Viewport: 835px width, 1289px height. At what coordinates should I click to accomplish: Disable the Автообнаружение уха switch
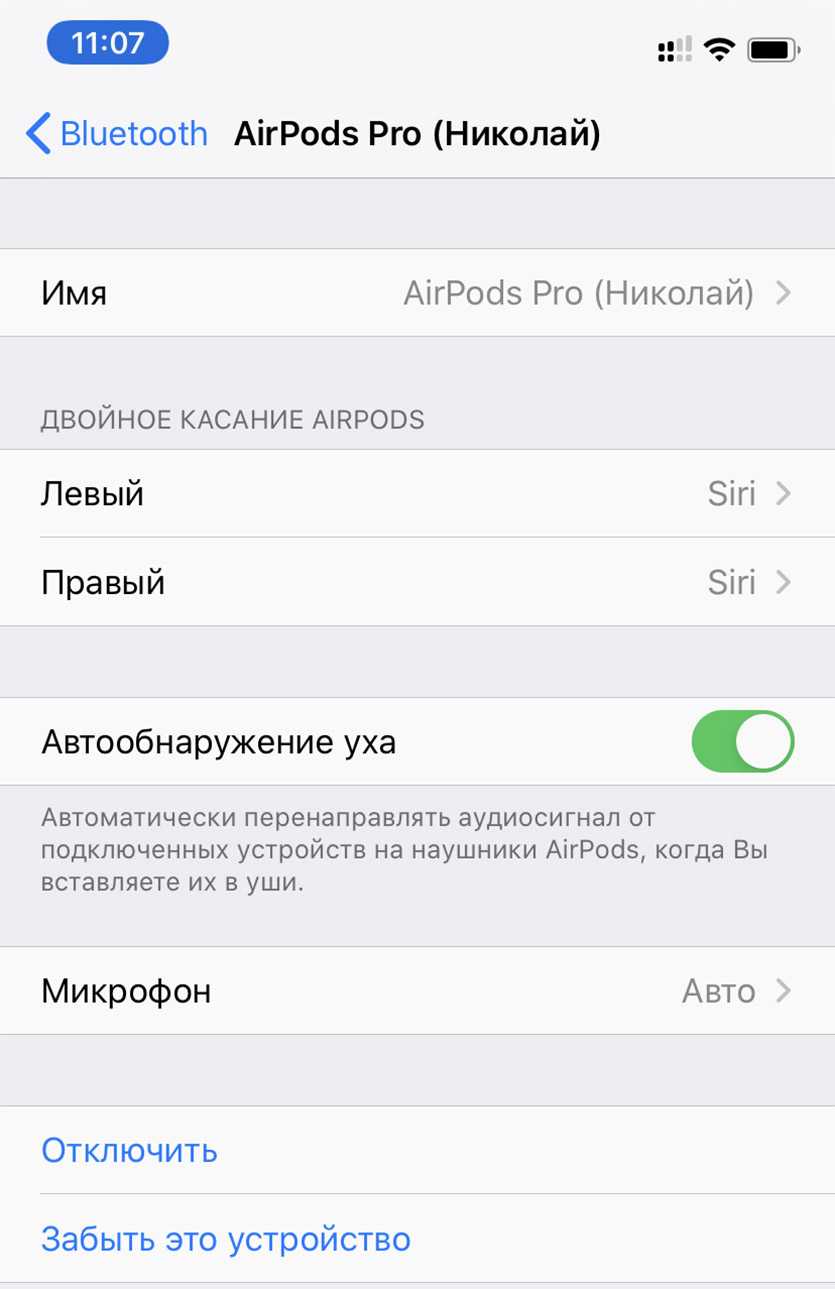(x=742, y=742)
